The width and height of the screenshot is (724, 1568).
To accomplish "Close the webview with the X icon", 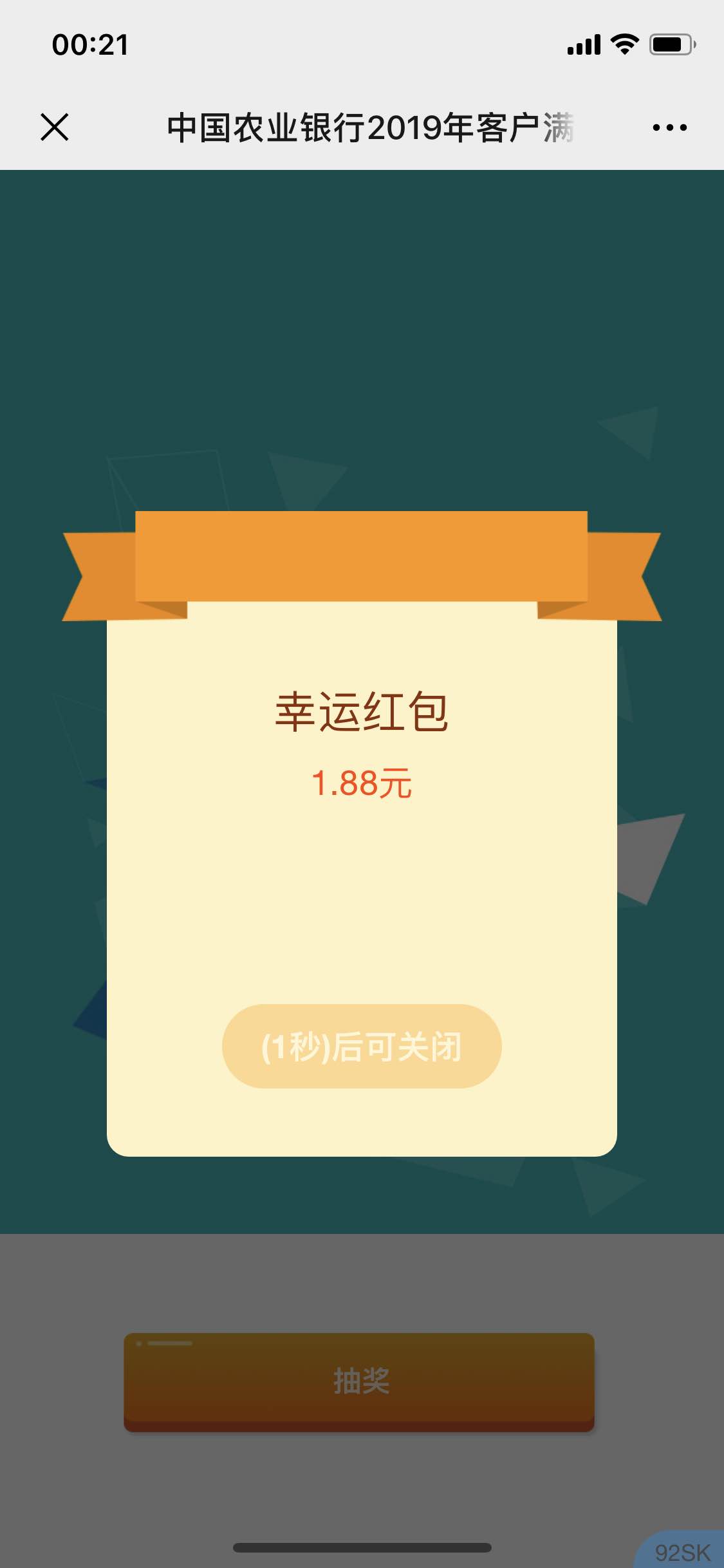I will pos(55,127).
